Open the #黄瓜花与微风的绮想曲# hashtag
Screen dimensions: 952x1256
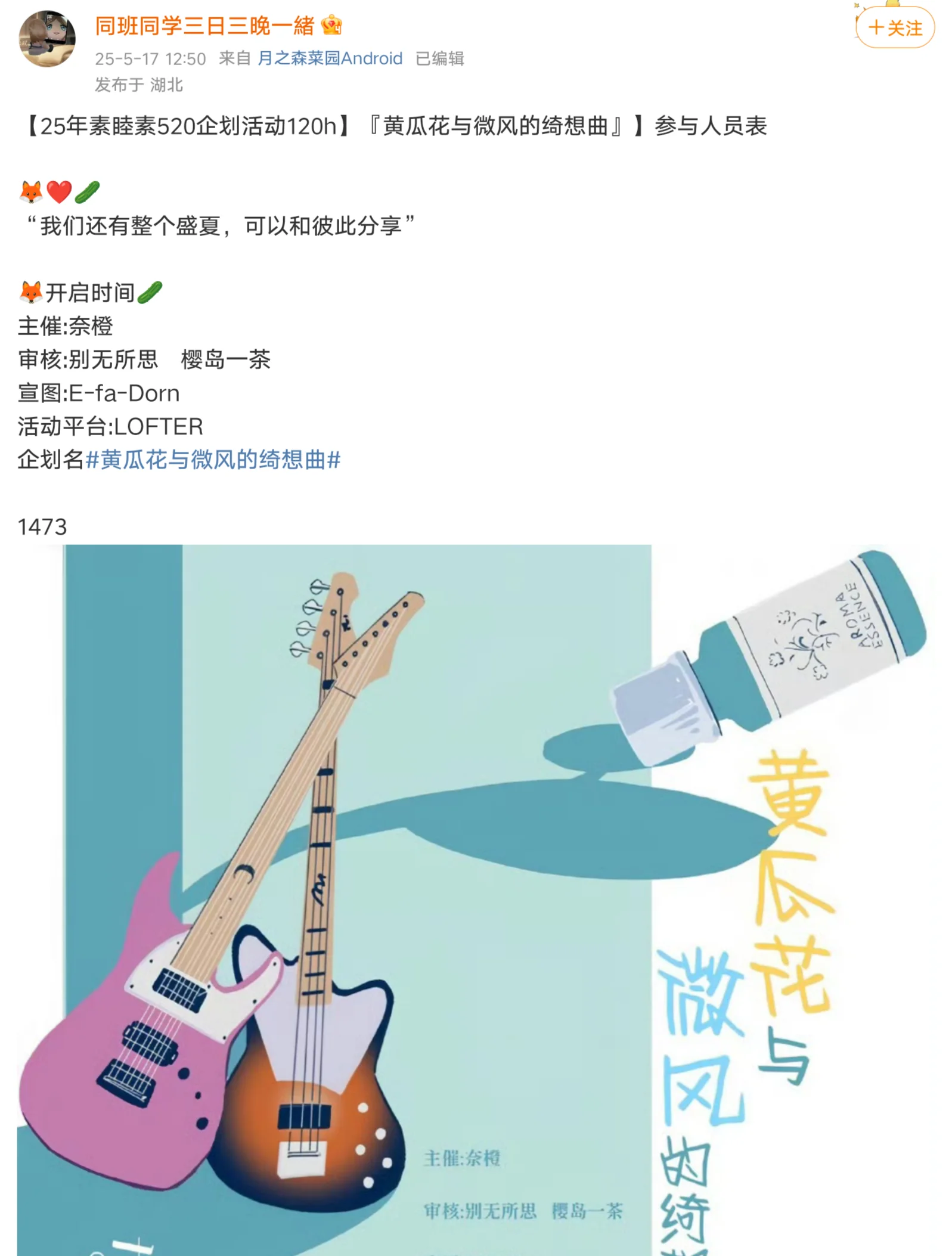point(213,460)
